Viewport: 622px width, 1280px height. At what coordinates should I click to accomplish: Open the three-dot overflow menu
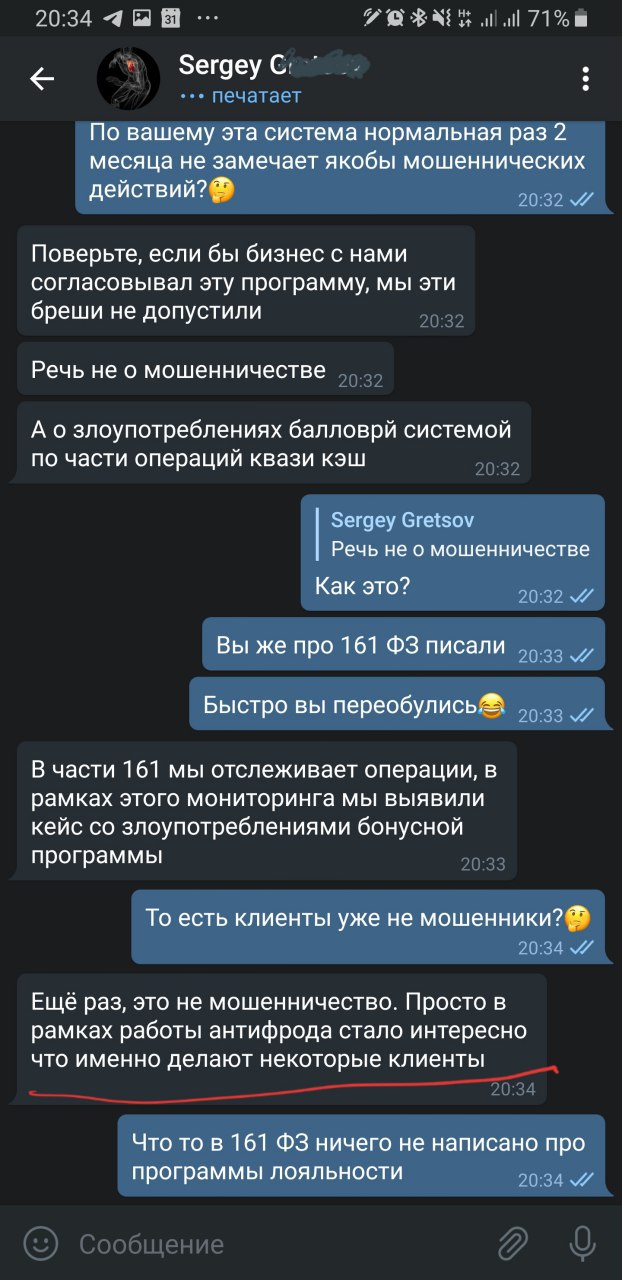point(586,80)
